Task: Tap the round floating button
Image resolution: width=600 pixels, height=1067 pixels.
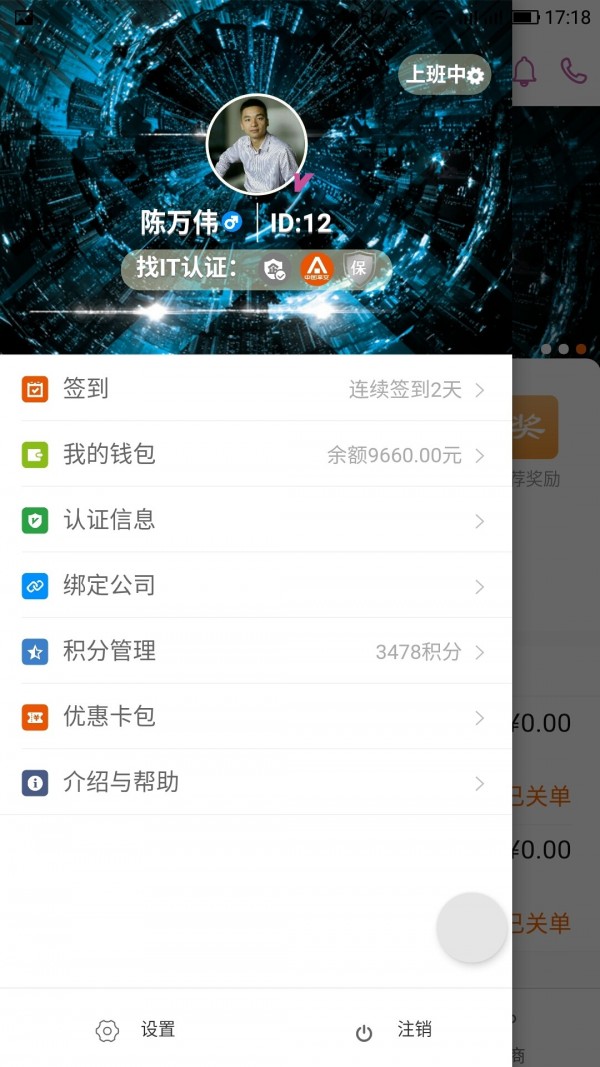Action: (x=472, y=928)
